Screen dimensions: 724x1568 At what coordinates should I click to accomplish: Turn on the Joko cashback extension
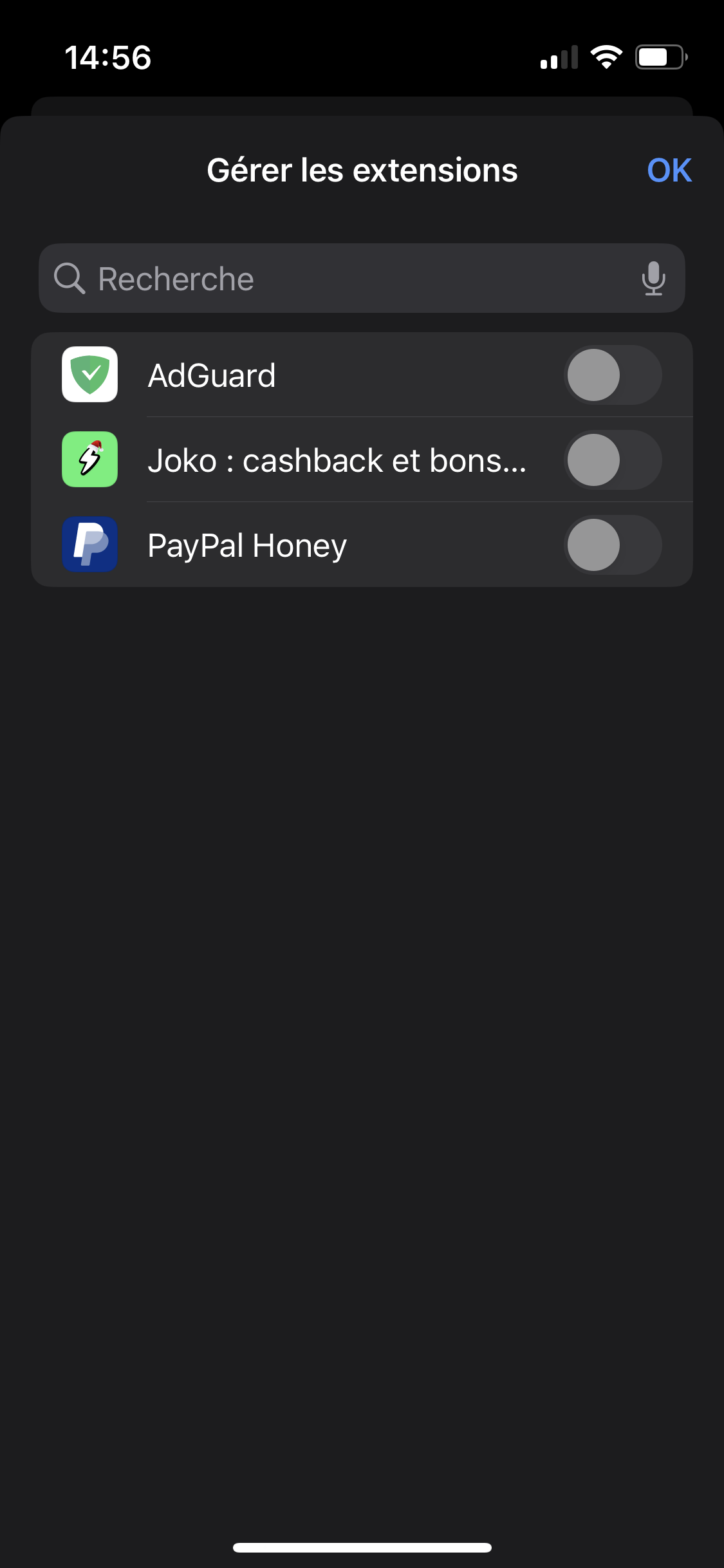(612, 460)
